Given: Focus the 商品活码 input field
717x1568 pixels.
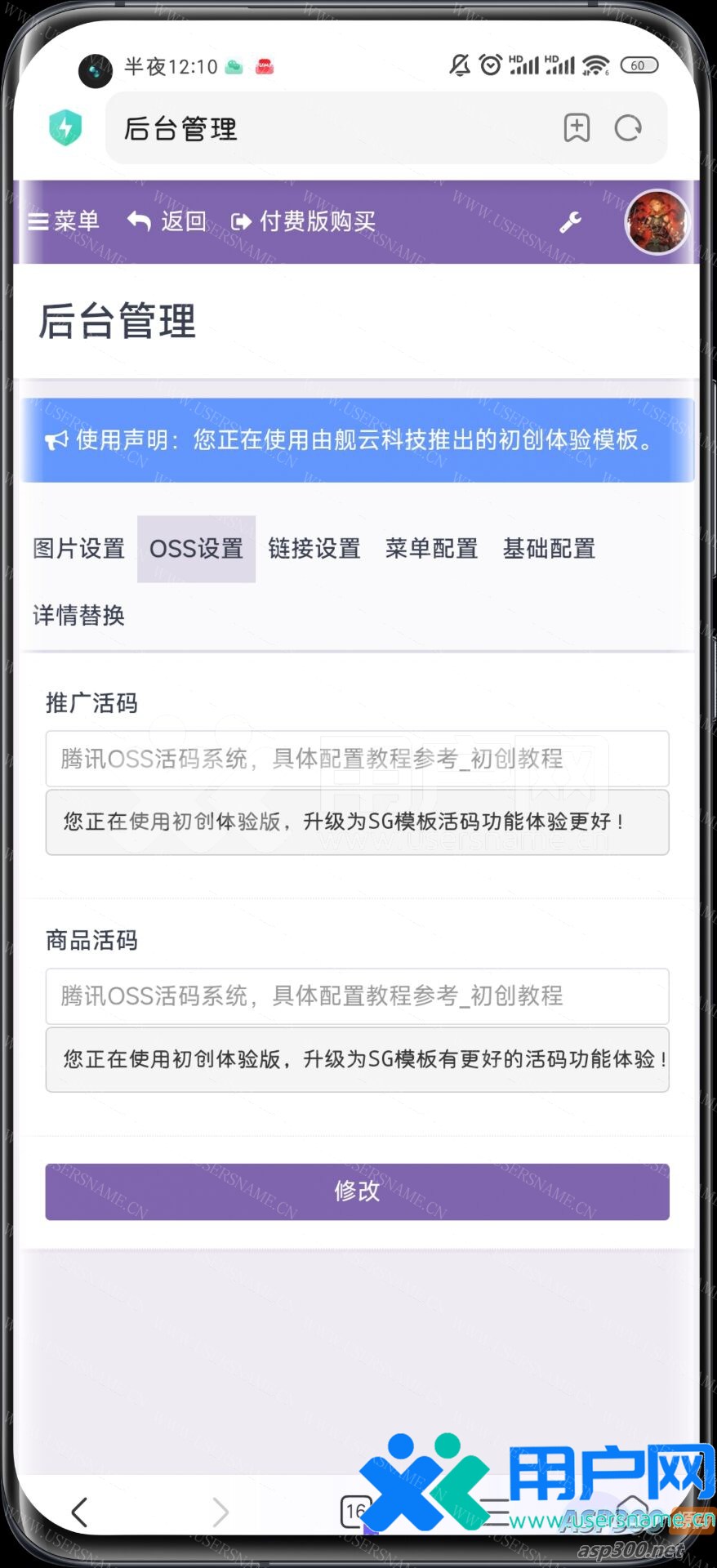Looking at the screenshot, I should (357, 996).
